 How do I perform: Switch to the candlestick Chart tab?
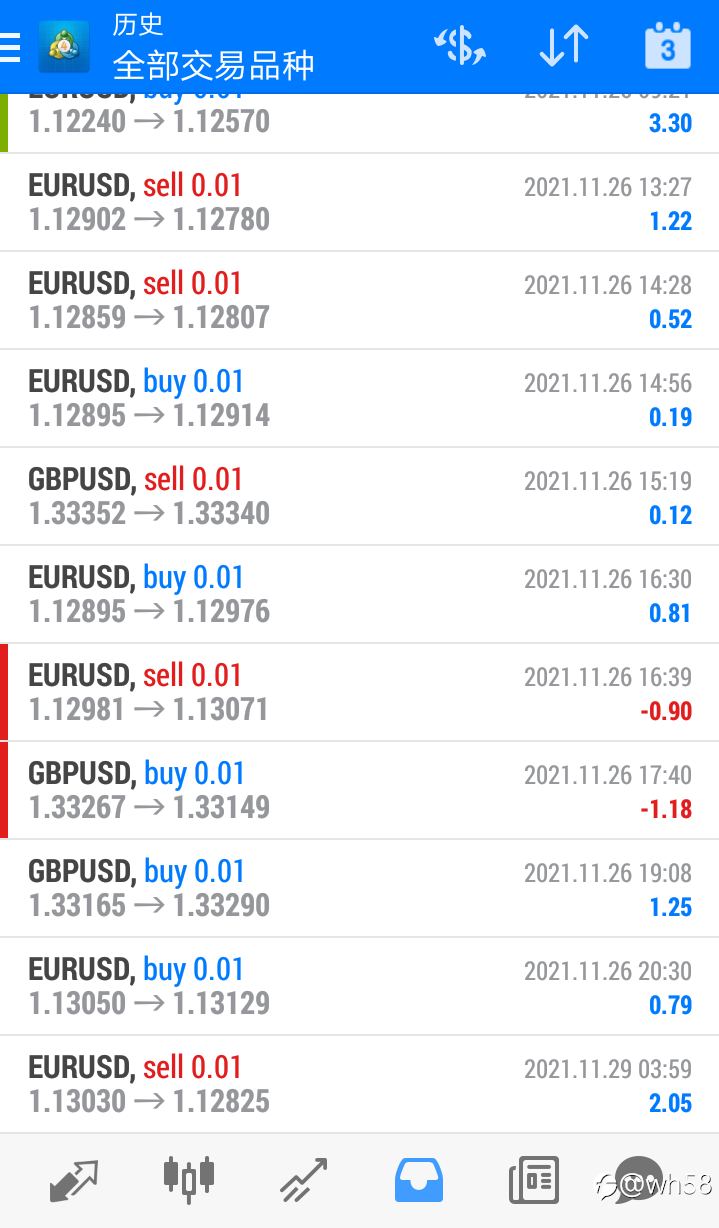pyautogui.click(x=189, y=1178)
